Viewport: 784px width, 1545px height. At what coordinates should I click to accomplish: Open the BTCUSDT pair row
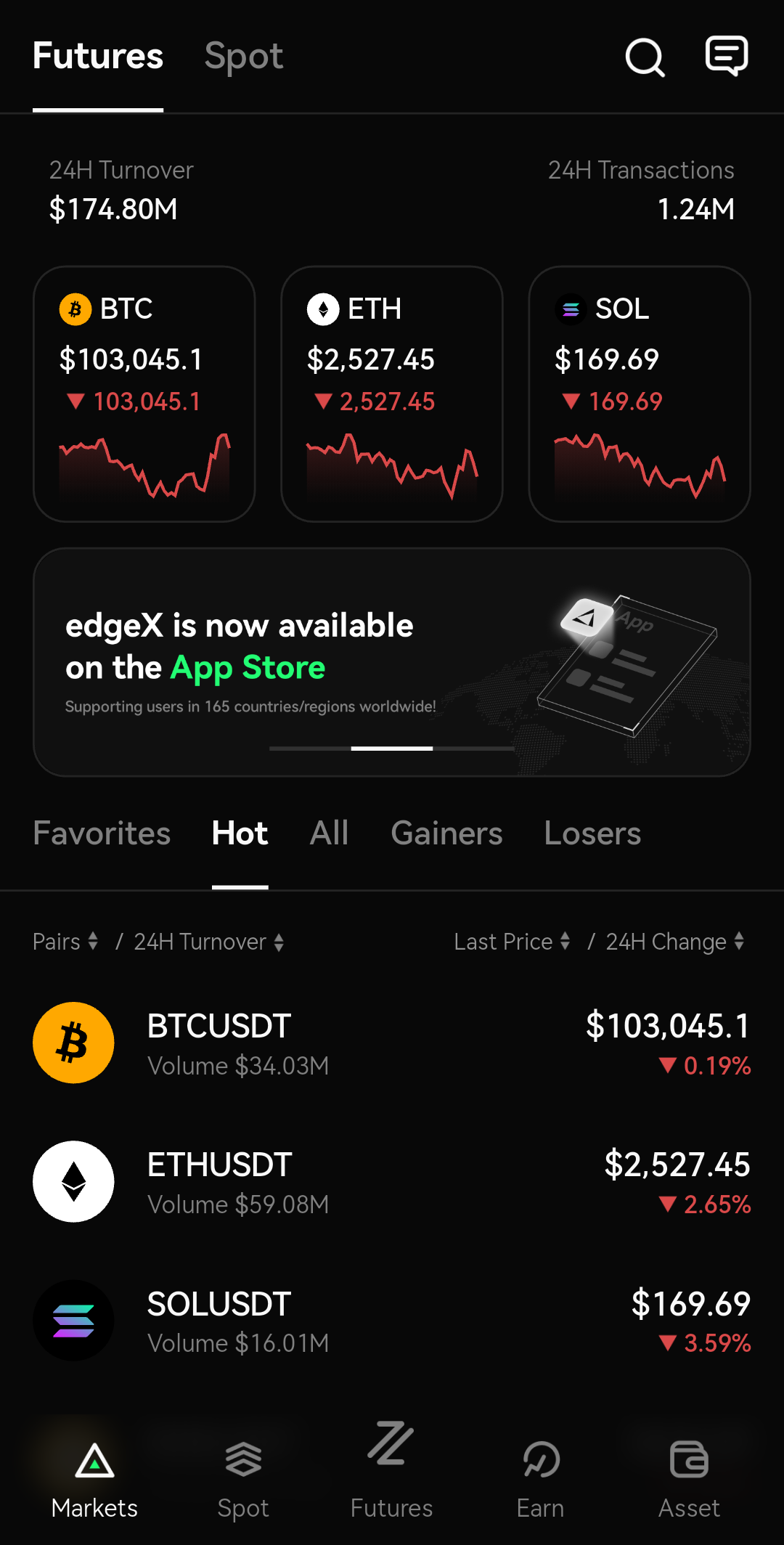coord(392,1043)
